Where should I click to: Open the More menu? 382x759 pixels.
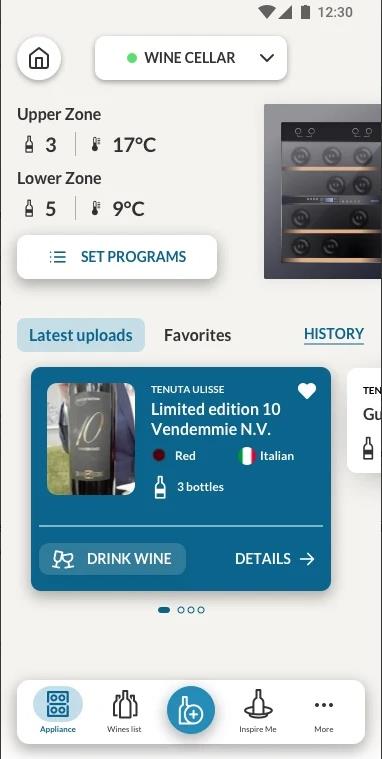coord(323,711)
